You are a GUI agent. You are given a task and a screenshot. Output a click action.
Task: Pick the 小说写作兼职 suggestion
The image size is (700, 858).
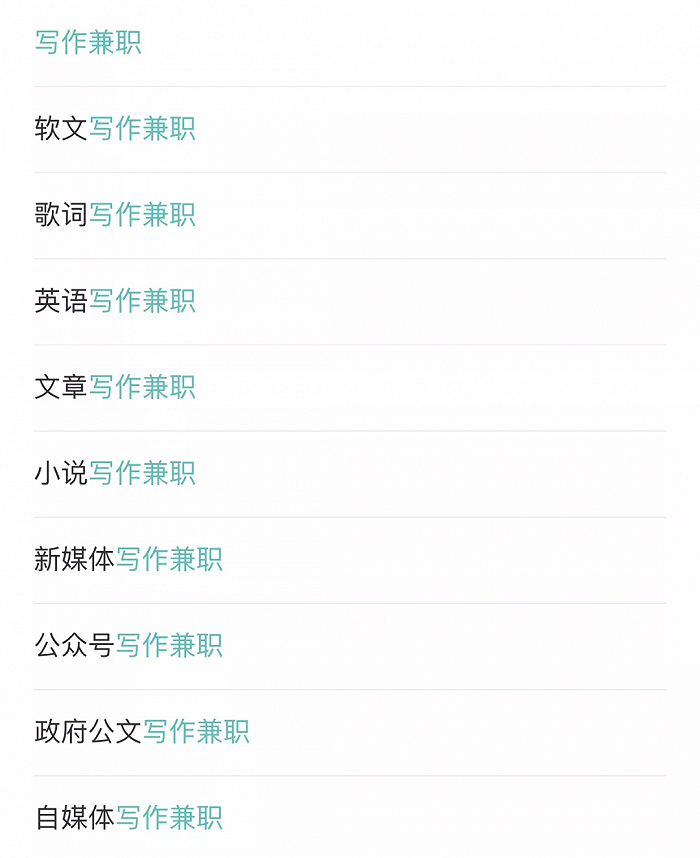[115, 473]
